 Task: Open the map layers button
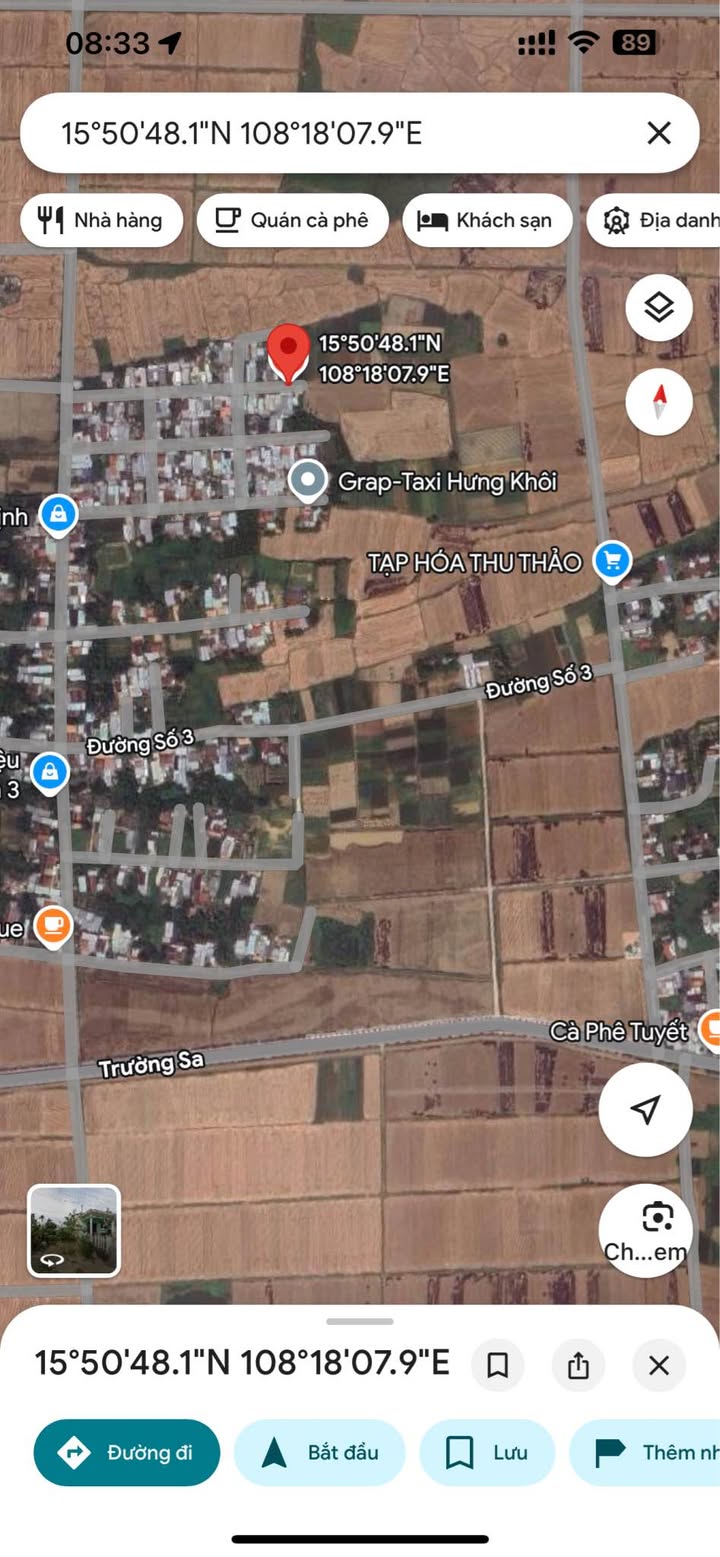click(x=659, y=308)
